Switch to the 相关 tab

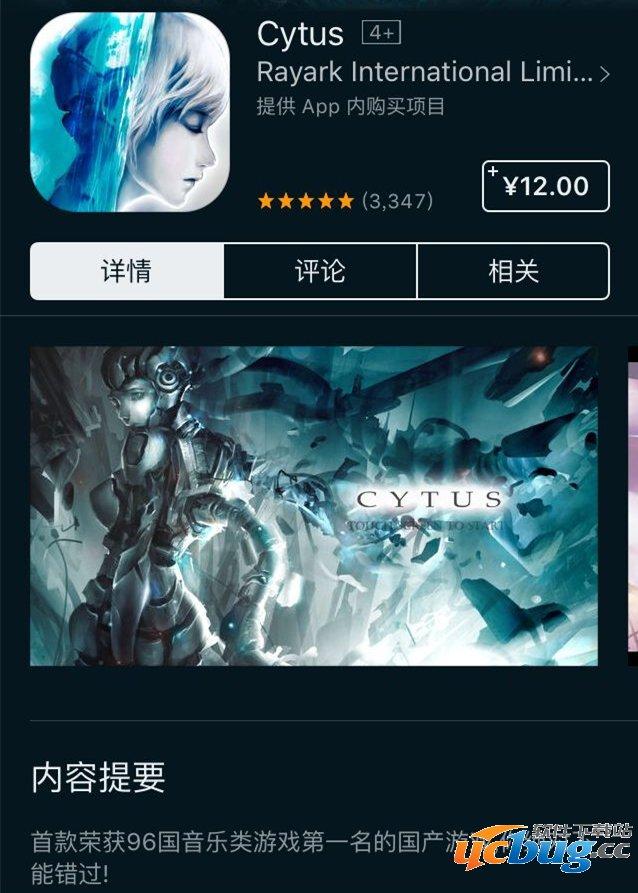coord(513,271)
